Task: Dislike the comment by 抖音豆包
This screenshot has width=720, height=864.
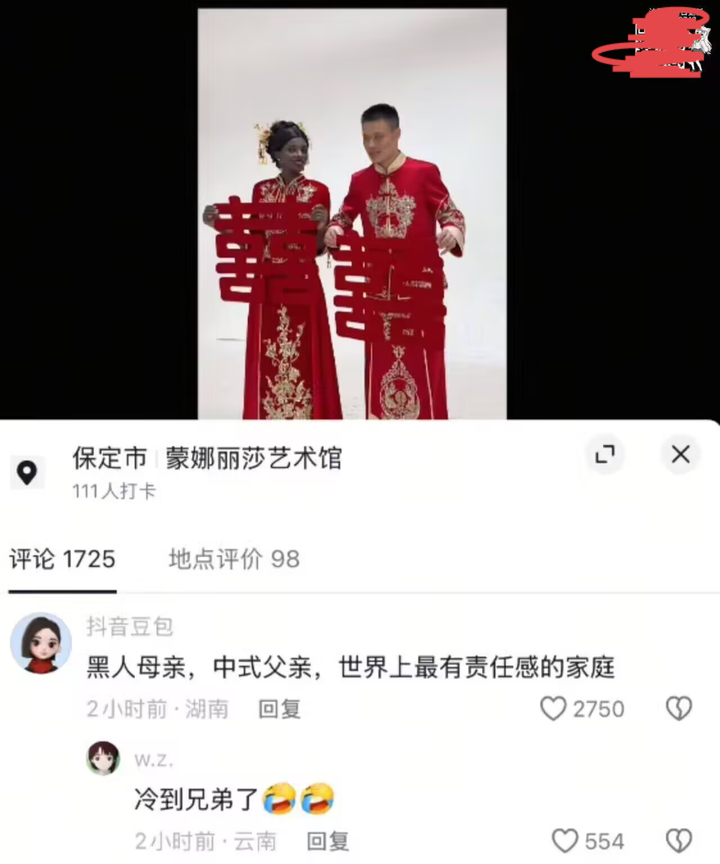Action: tap(679, 709)
